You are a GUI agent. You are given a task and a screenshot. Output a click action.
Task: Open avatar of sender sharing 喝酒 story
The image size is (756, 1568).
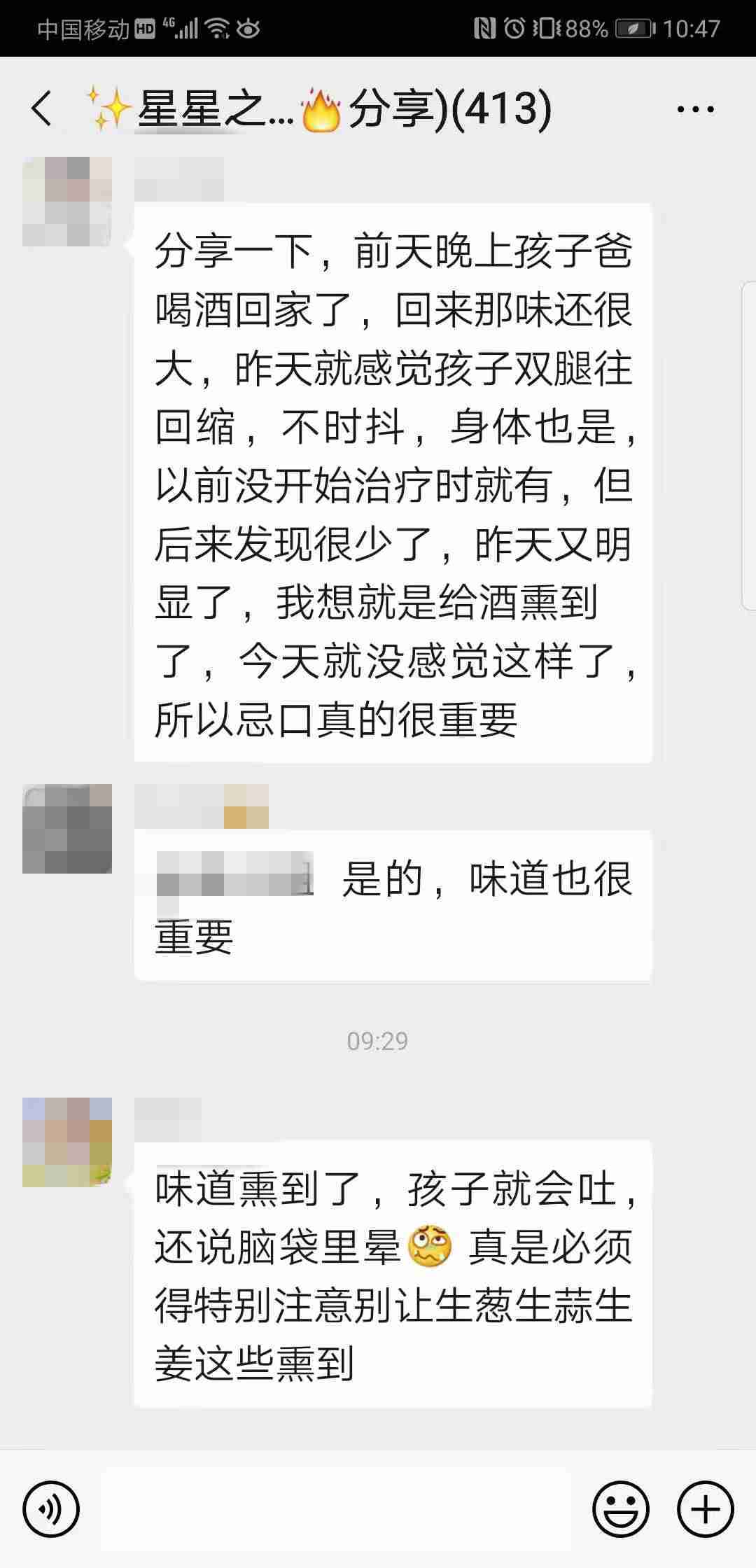tap(67, 202)
